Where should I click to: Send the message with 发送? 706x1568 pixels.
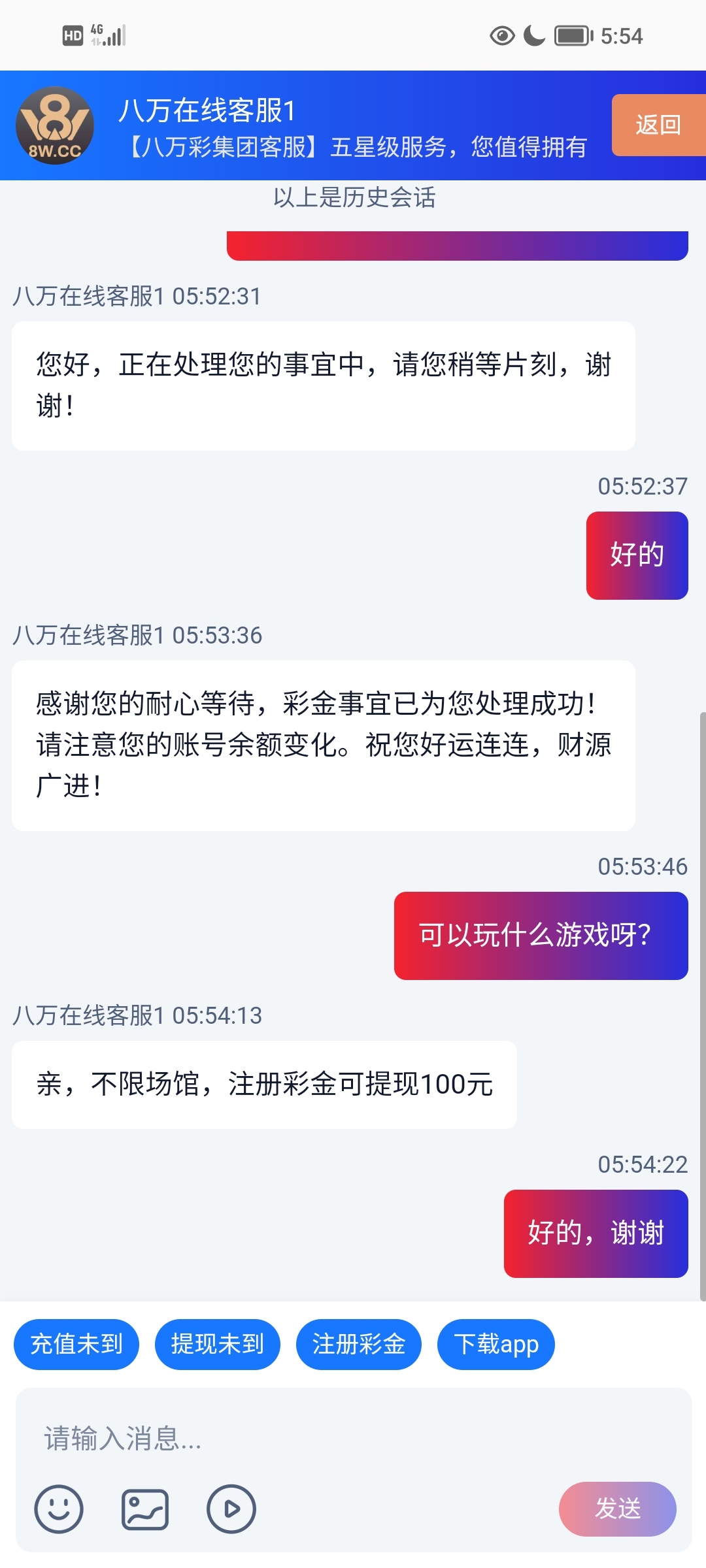617,1509
